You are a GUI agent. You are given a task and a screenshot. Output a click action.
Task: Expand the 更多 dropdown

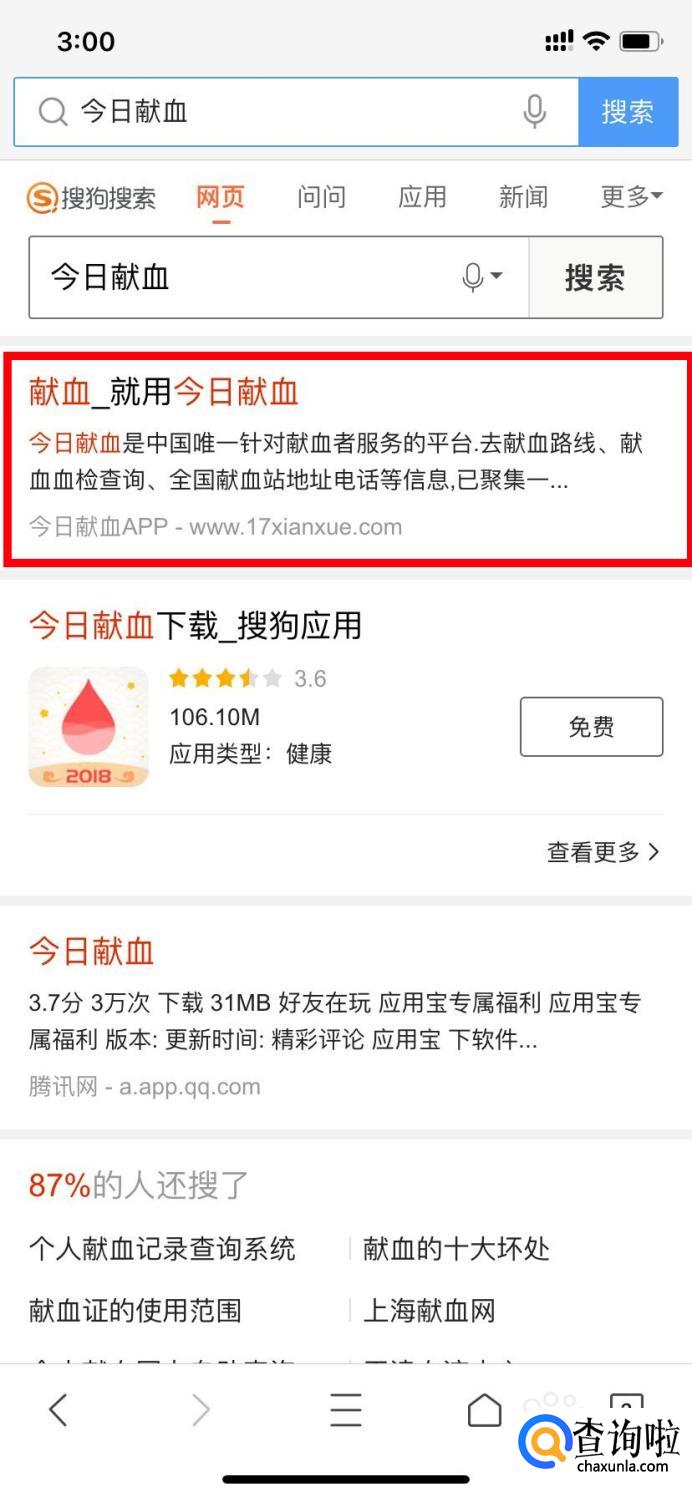(x=631, y=197)
